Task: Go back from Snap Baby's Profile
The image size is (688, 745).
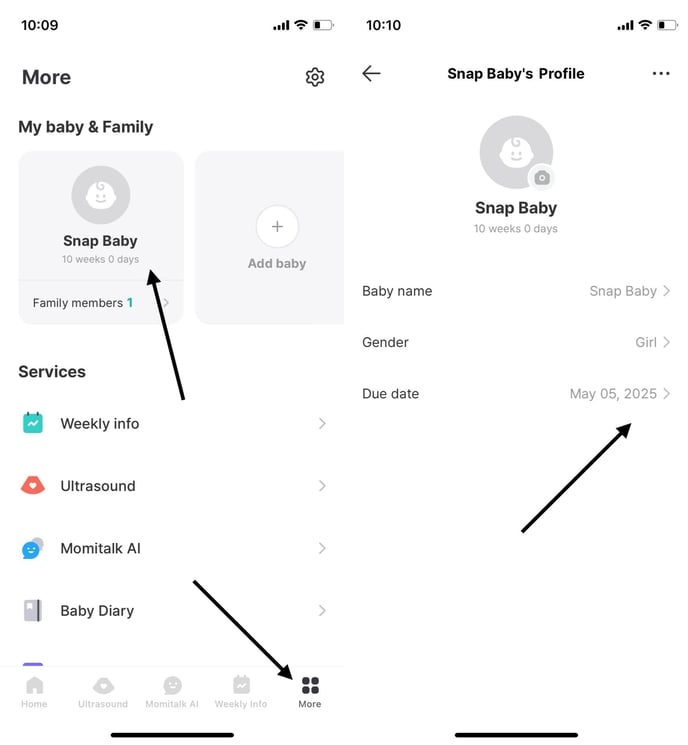Action: point(371,74)
